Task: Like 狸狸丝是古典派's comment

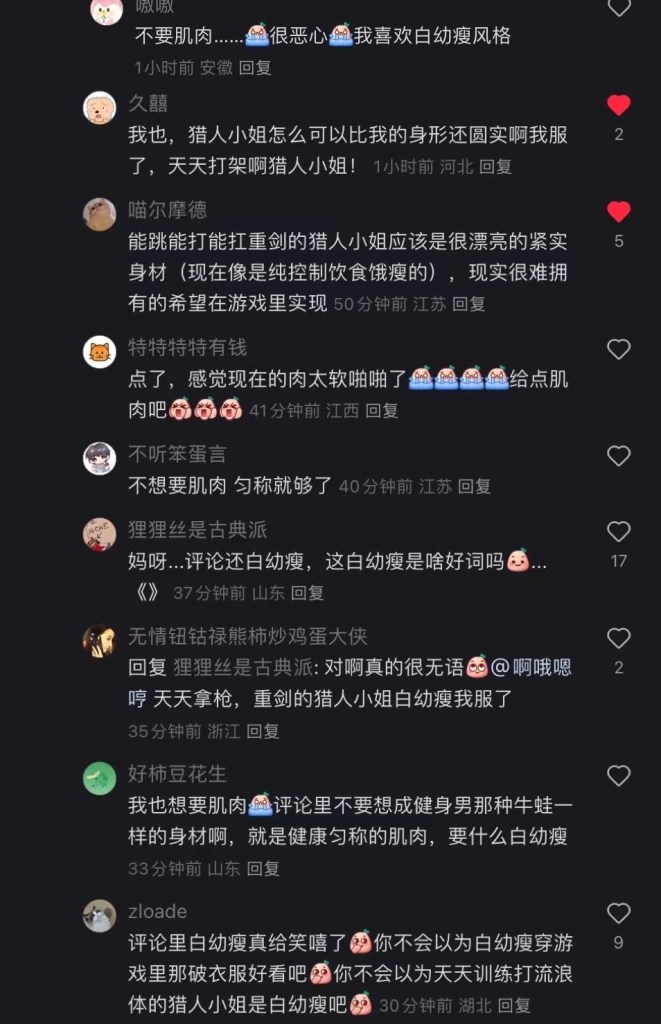Action: 619,532
